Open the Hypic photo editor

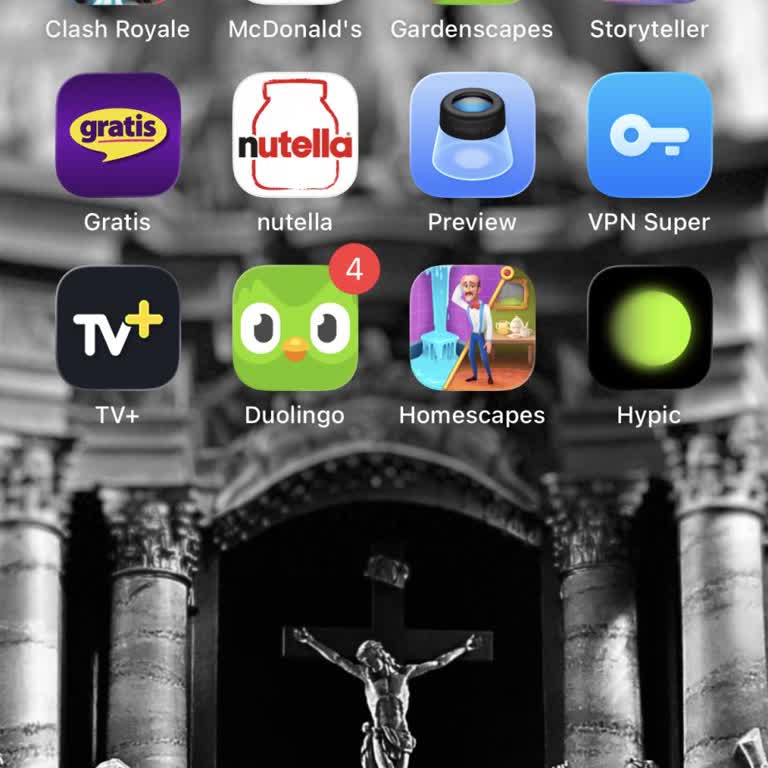click(x=649, y=328)
